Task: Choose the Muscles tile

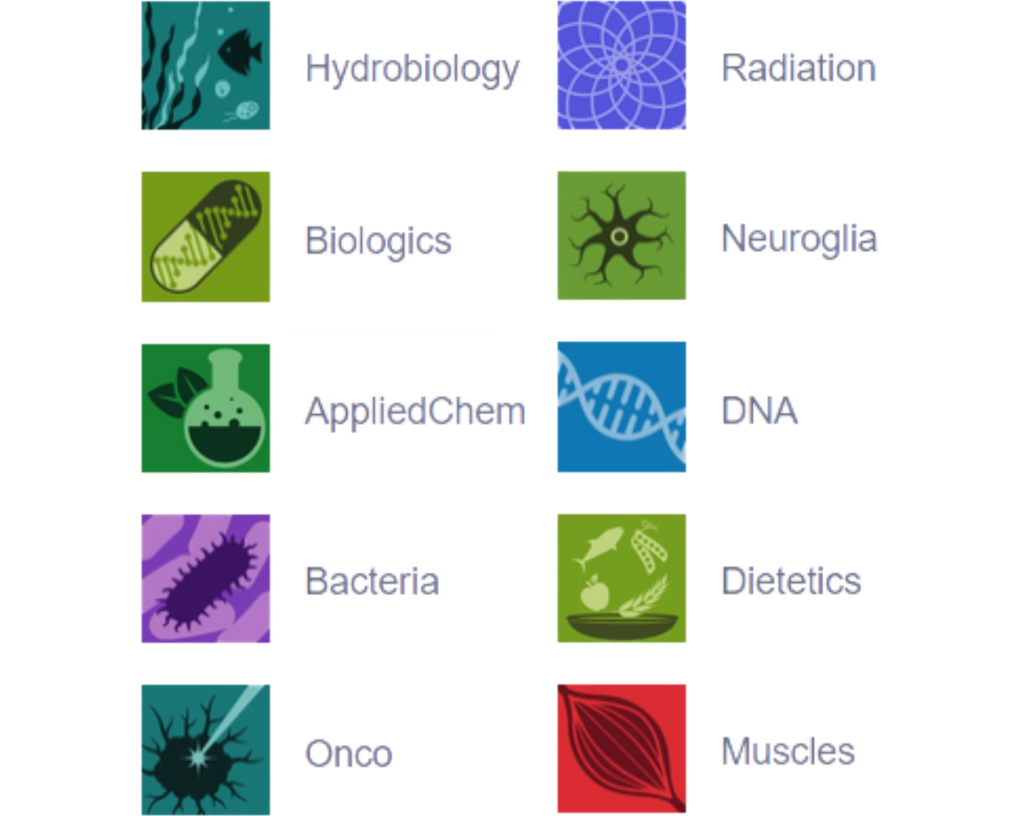Action: 621,749
